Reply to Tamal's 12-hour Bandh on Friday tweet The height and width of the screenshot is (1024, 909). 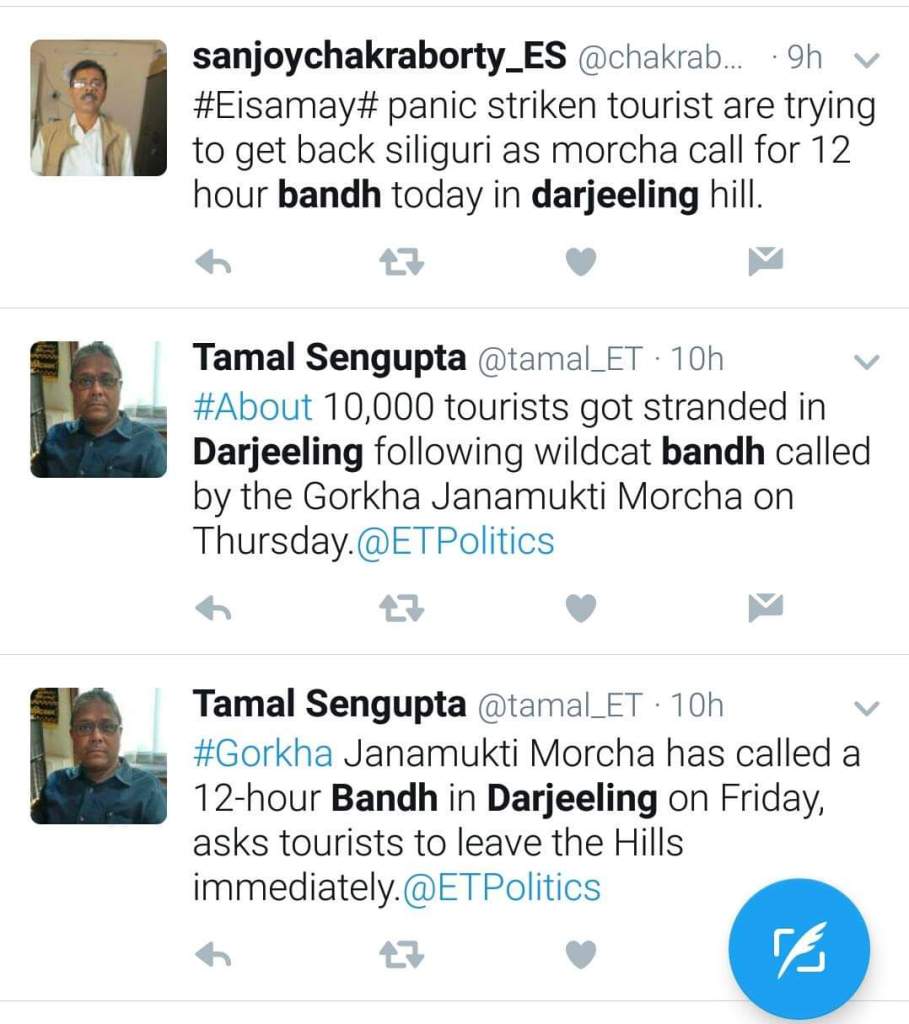click(213, 956)
